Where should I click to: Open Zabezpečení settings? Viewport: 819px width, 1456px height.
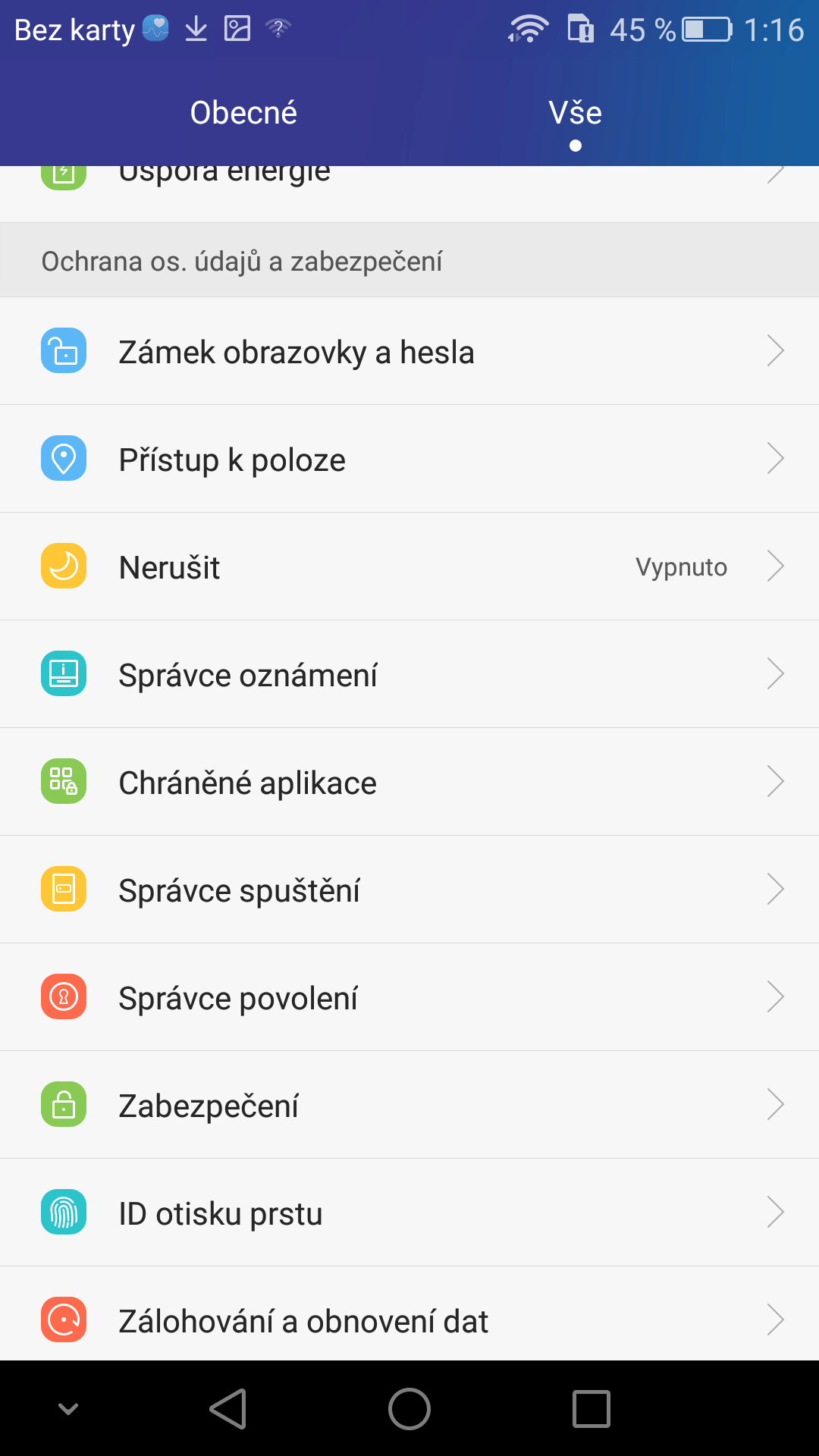(x=409, y=1105)
